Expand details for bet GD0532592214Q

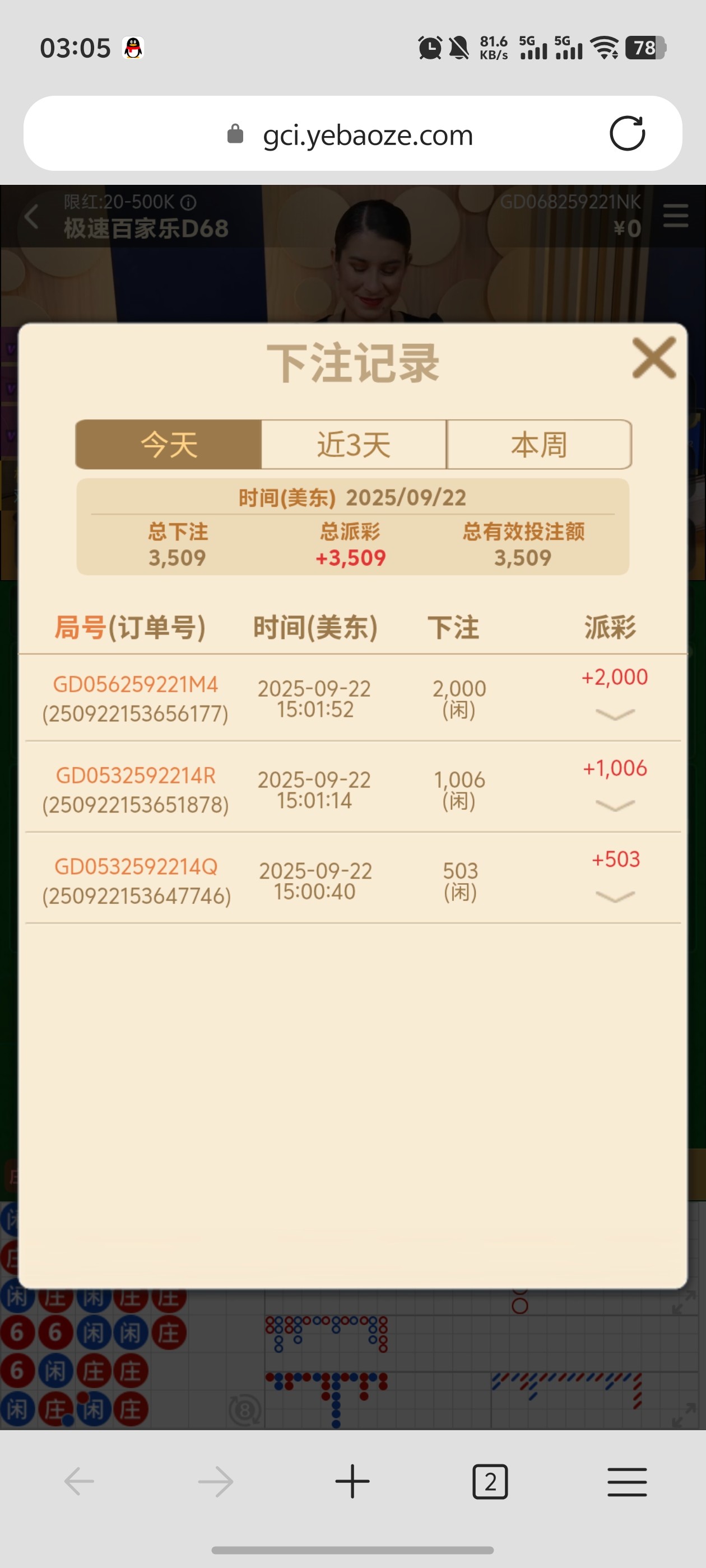tap(615, 896)
